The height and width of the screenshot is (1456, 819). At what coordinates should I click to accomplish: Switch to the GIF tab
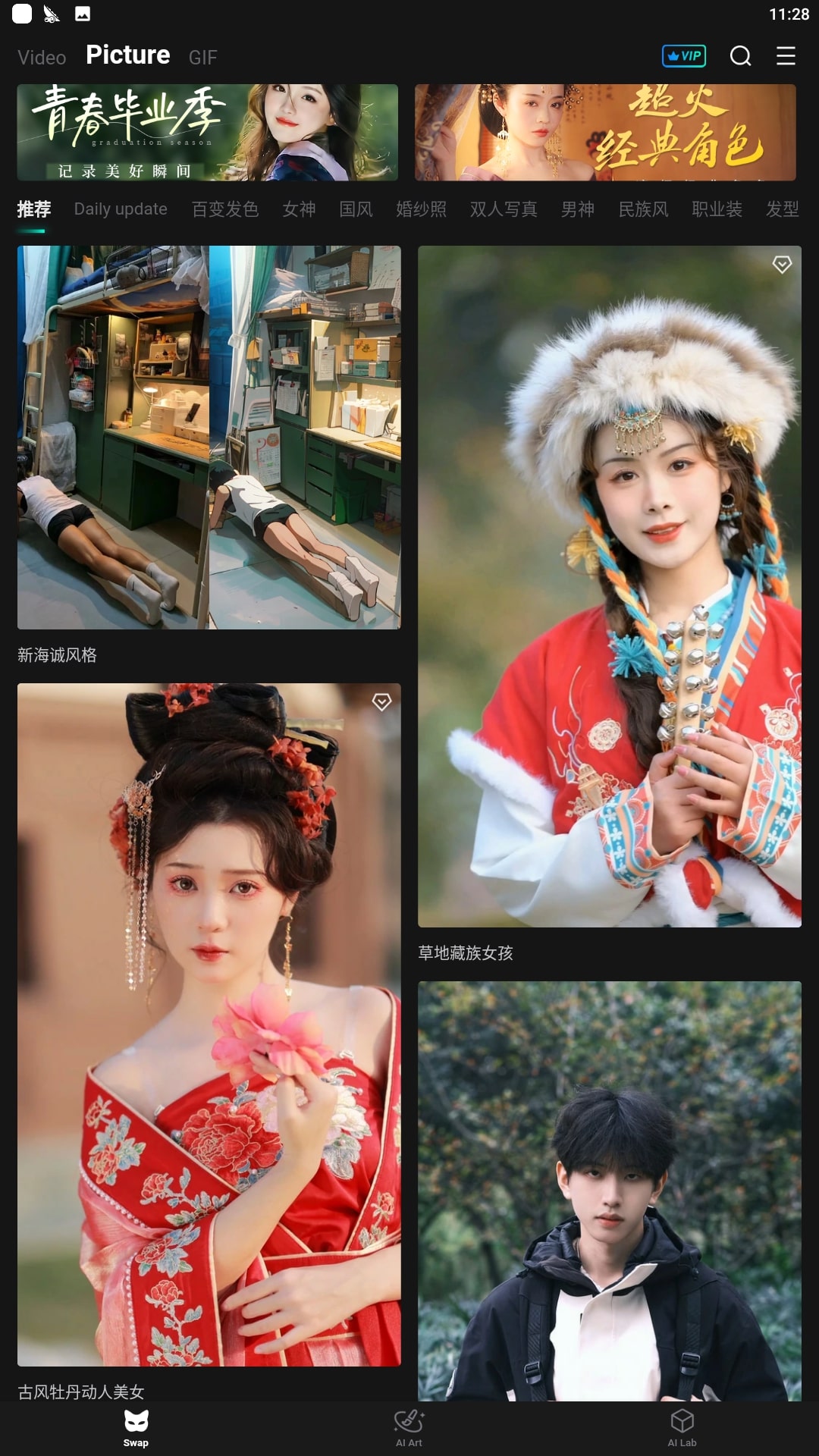pyautogui.click(x=202, y=58)
